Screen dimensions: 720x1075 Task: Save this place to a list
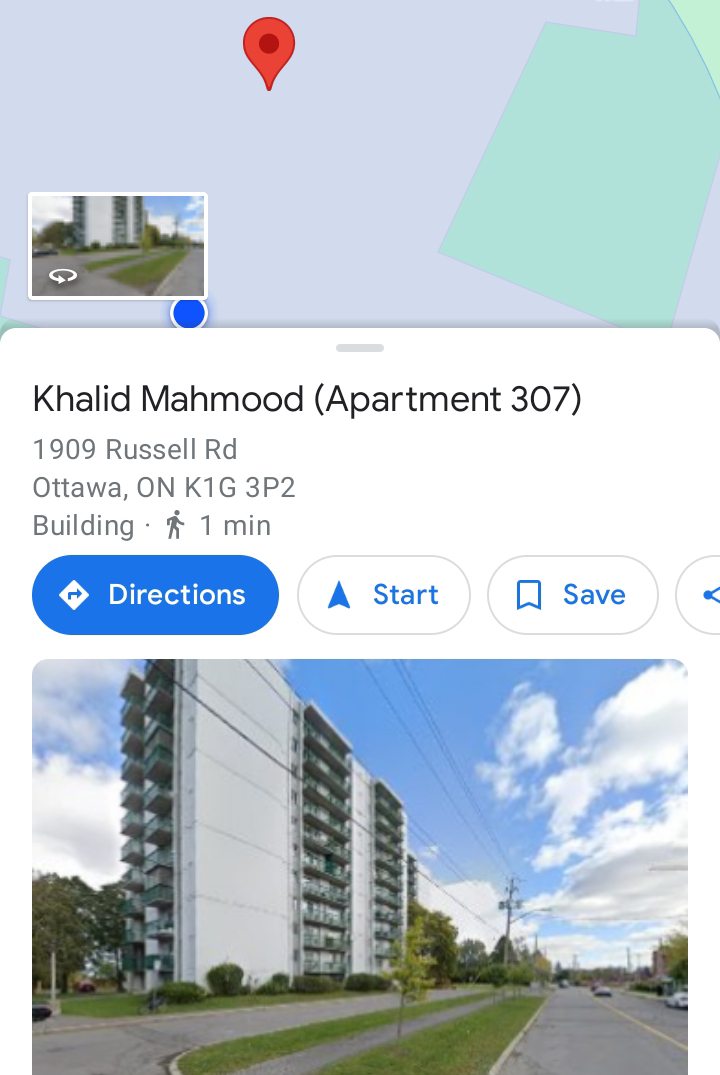572,595
